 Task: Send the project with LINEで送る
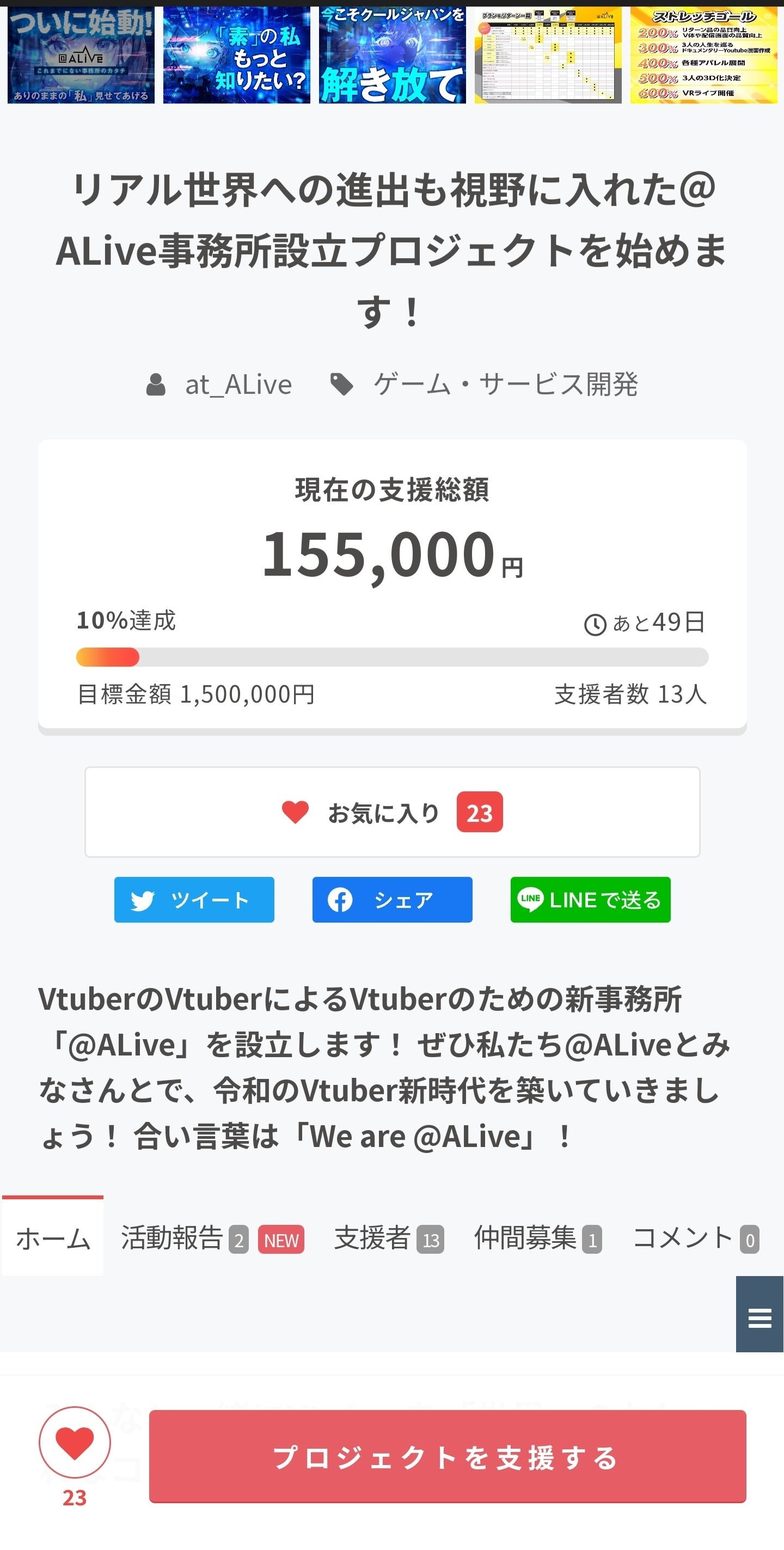pos(590,900)
